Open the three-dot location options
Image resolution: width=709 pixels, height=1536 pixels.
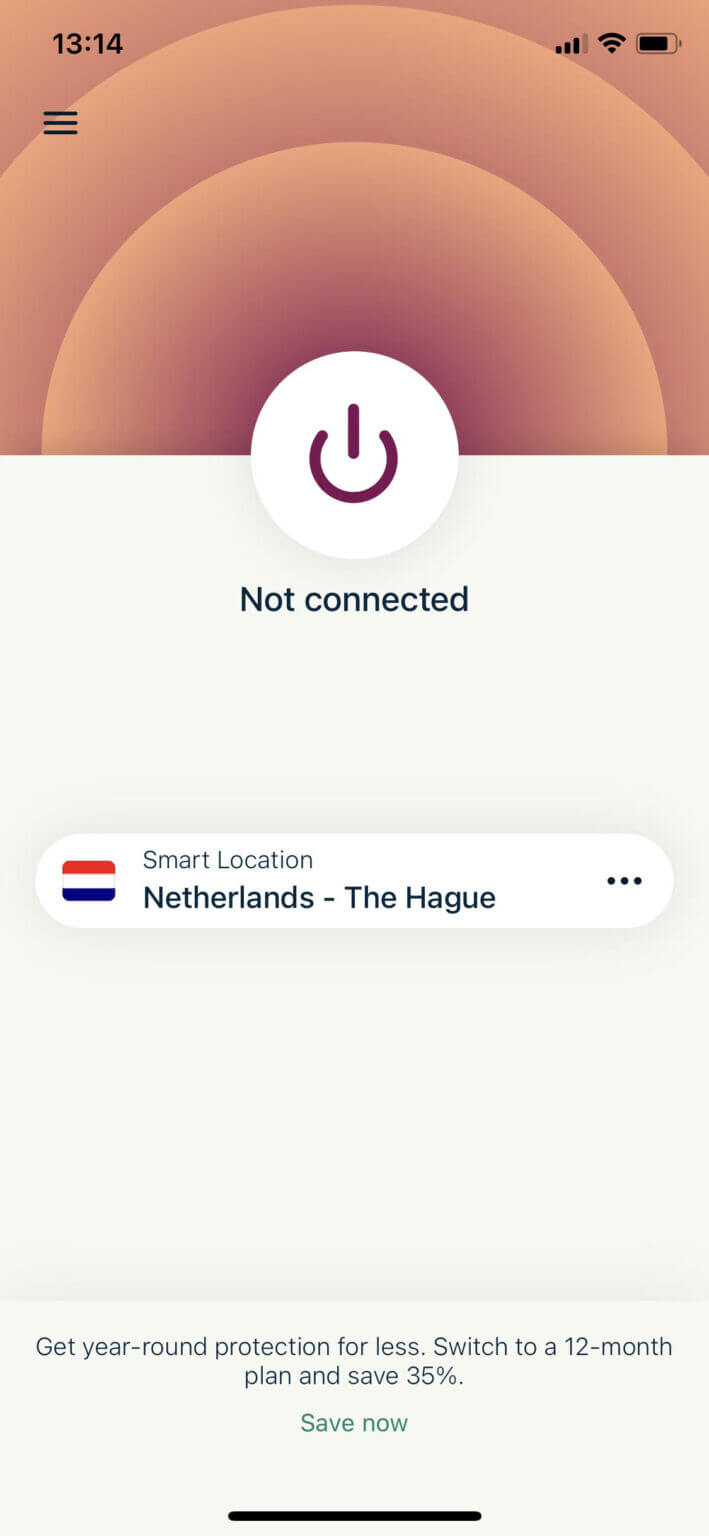(x=624, y=881)
